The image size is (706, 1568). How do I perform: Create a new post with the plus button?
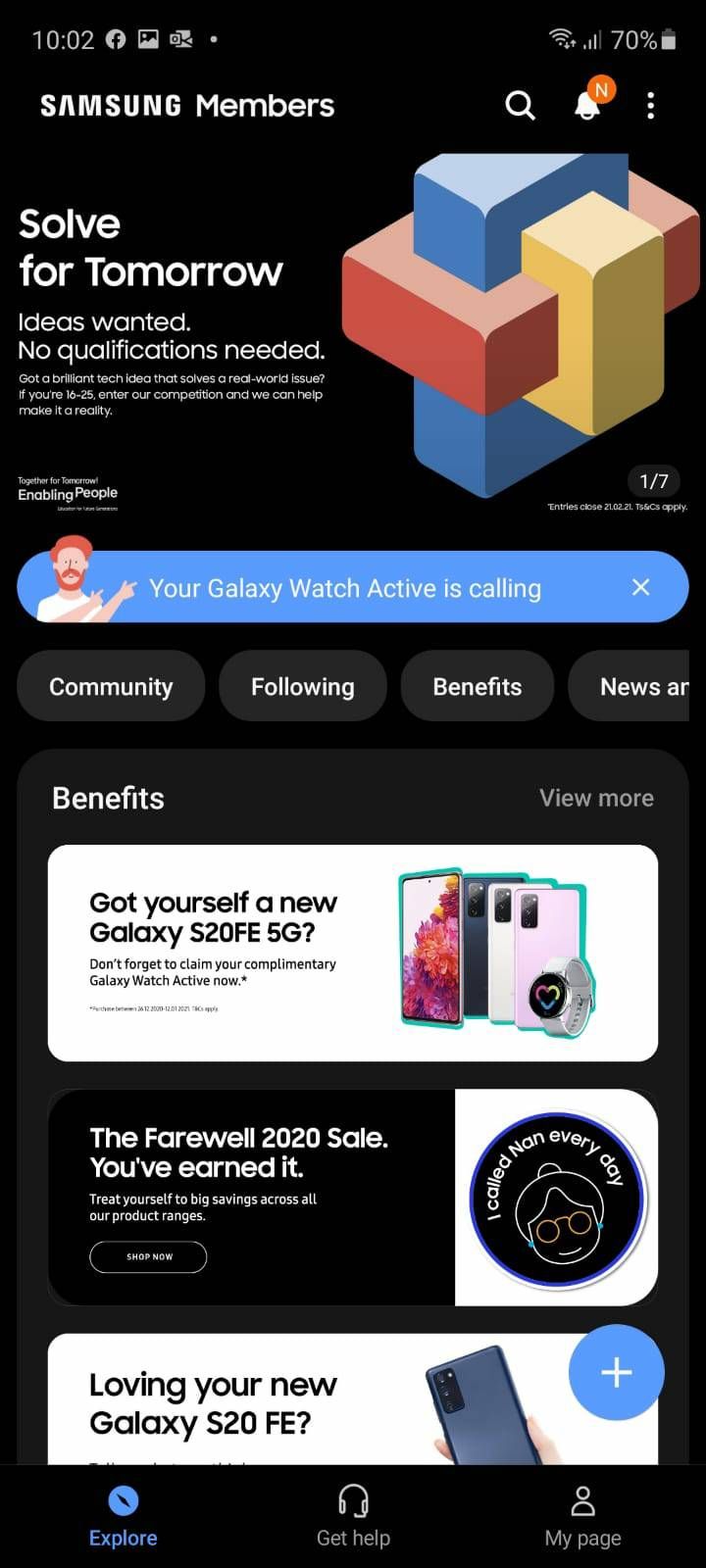click(x=616, y=1372)
